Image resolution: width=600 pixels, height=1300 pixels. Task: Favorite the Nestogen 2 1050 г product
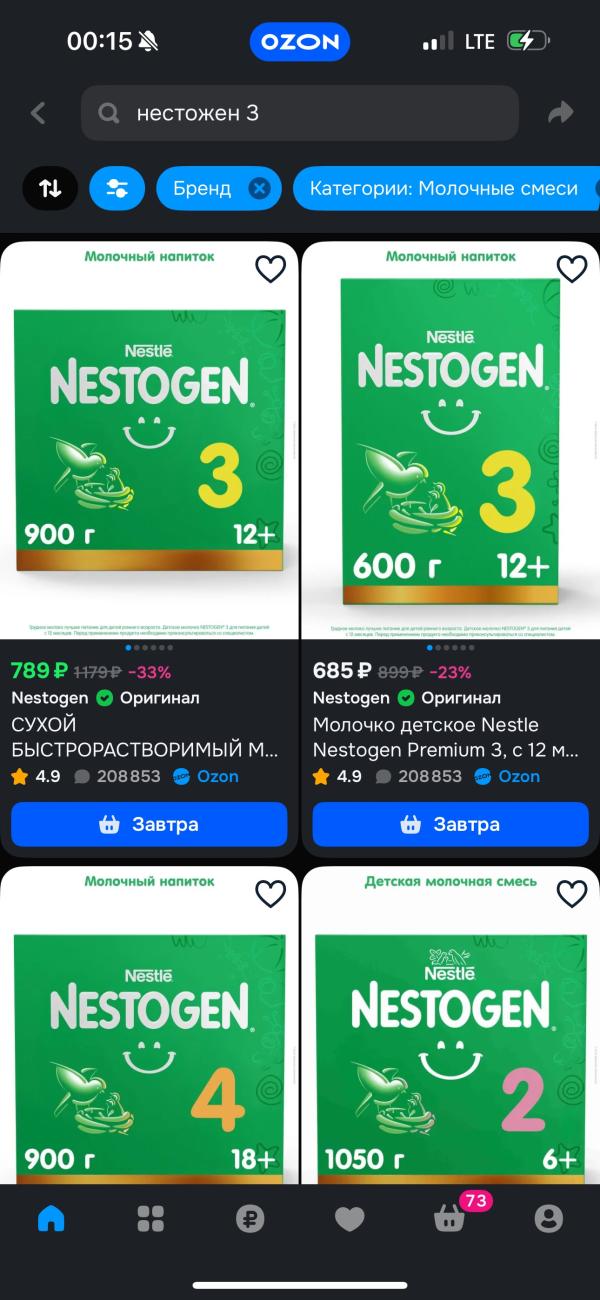point(571,894)
